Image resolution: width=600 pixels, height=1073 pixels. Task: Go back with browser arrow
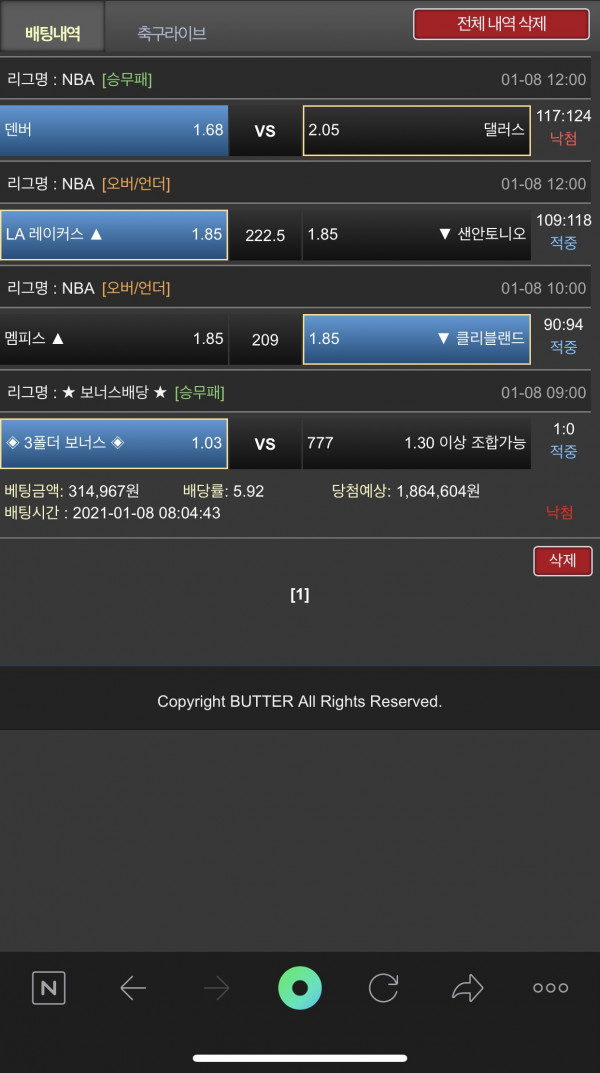click(132, 989)
